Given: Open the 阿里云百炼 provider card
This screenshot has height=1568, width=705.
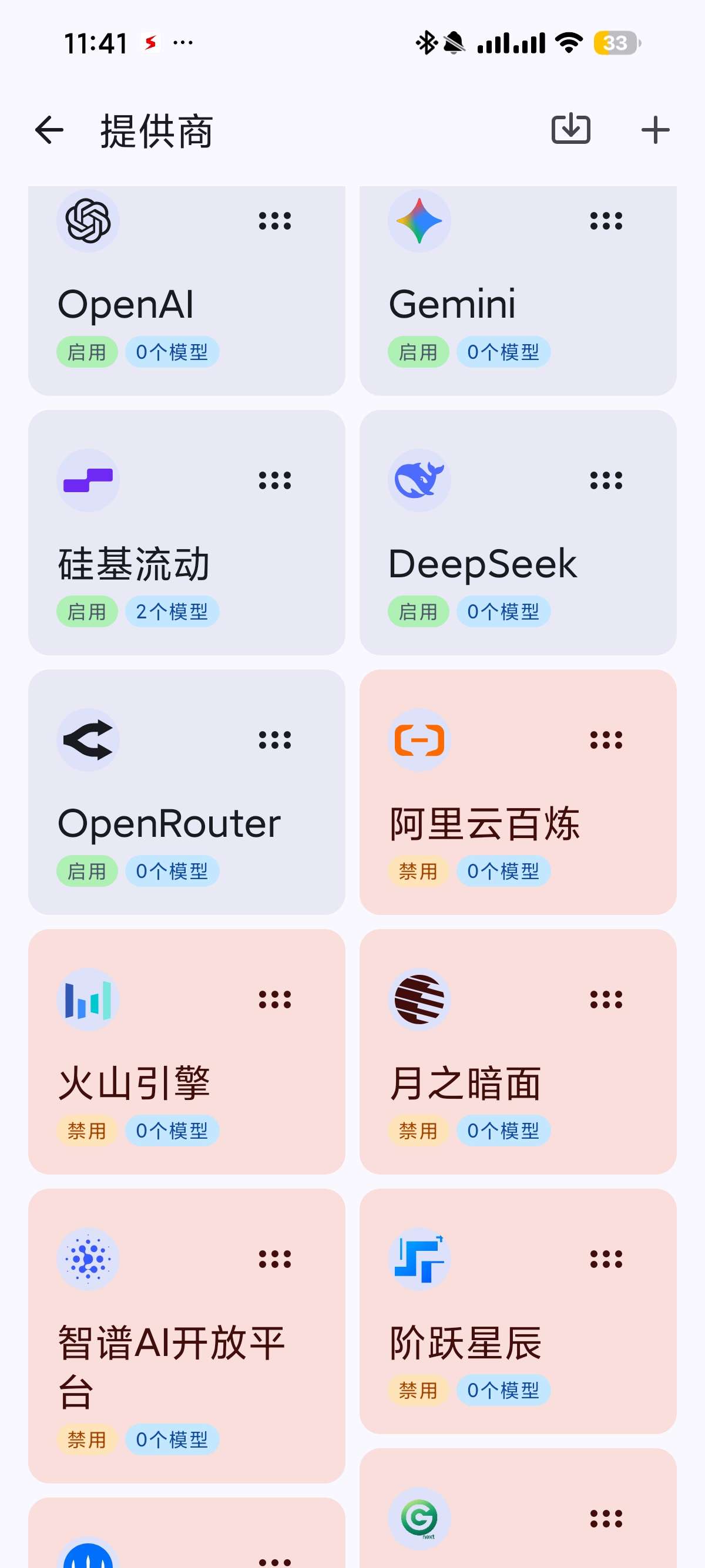Looking at the screenshot, I should [518, 792].
